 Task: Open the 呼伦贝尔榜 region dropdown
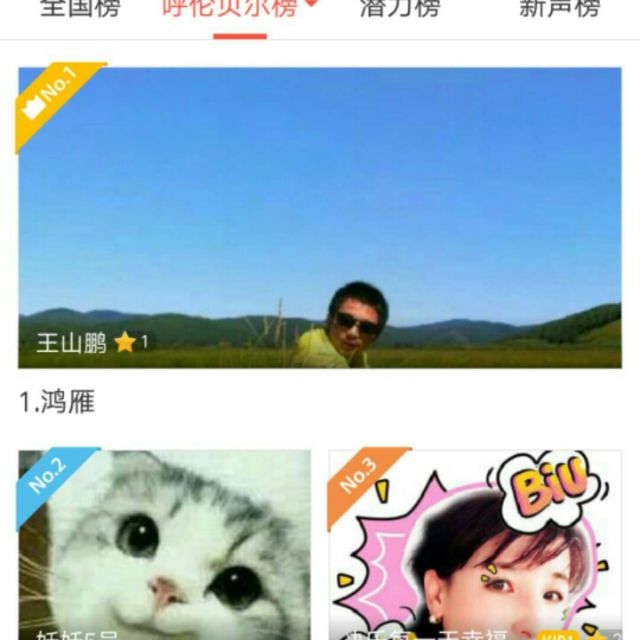pos(240,9)
